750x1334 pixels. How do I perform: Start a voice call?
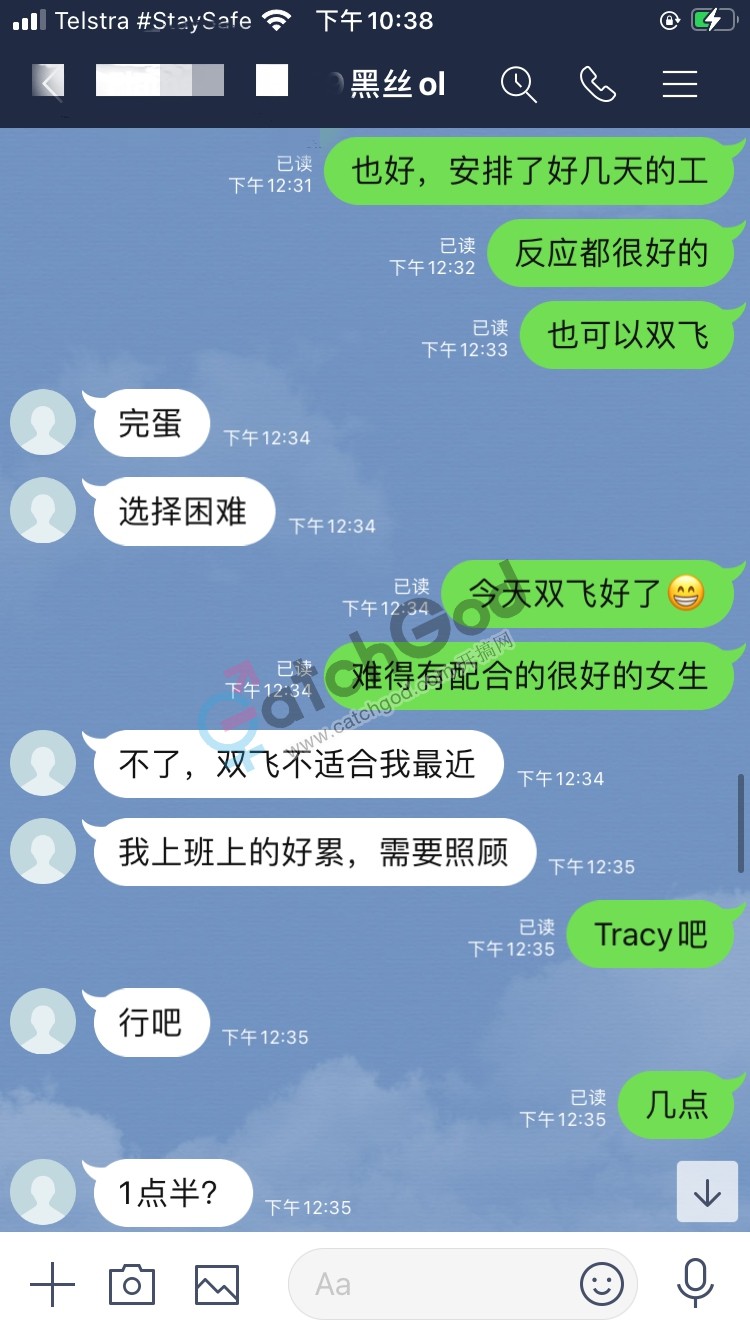pos(598,84)
